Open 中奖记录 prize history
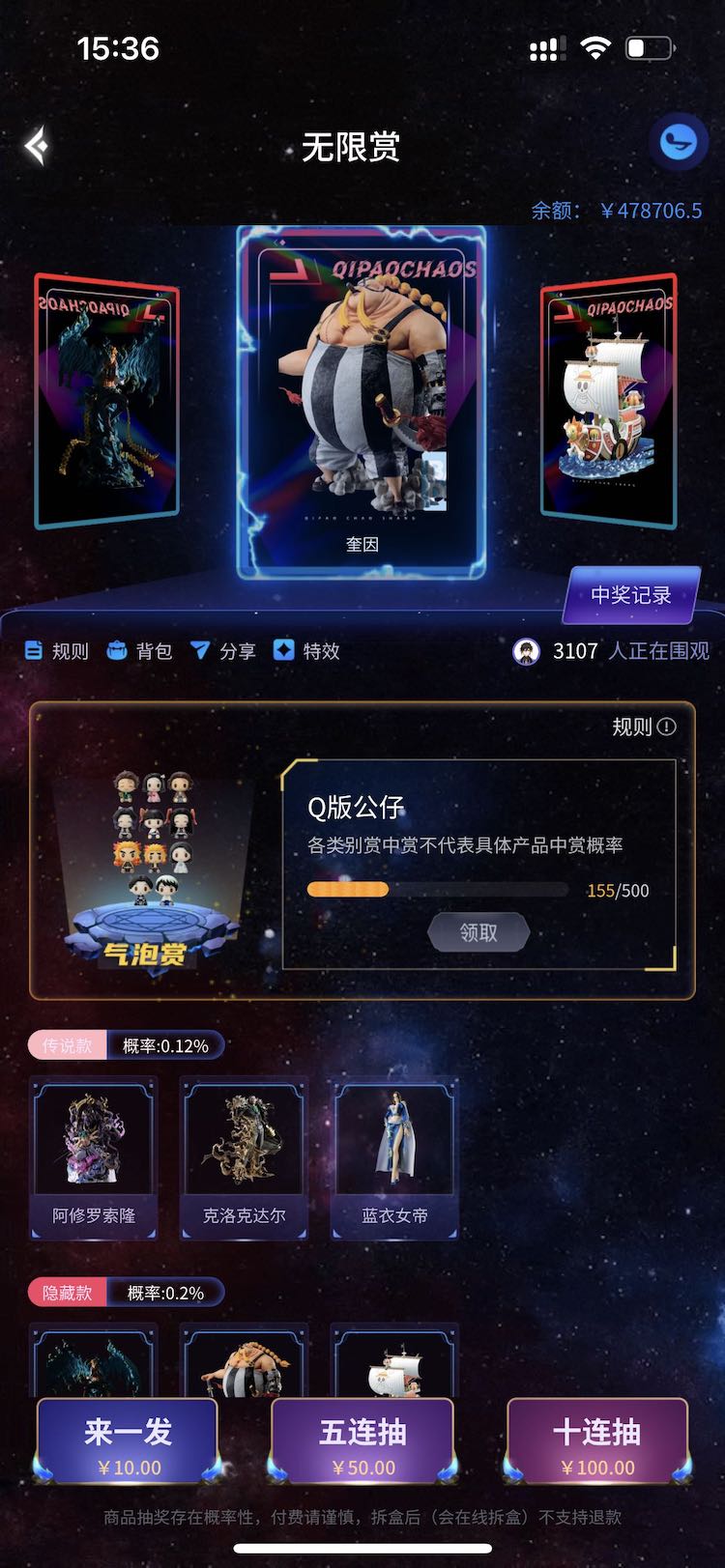 633,595
